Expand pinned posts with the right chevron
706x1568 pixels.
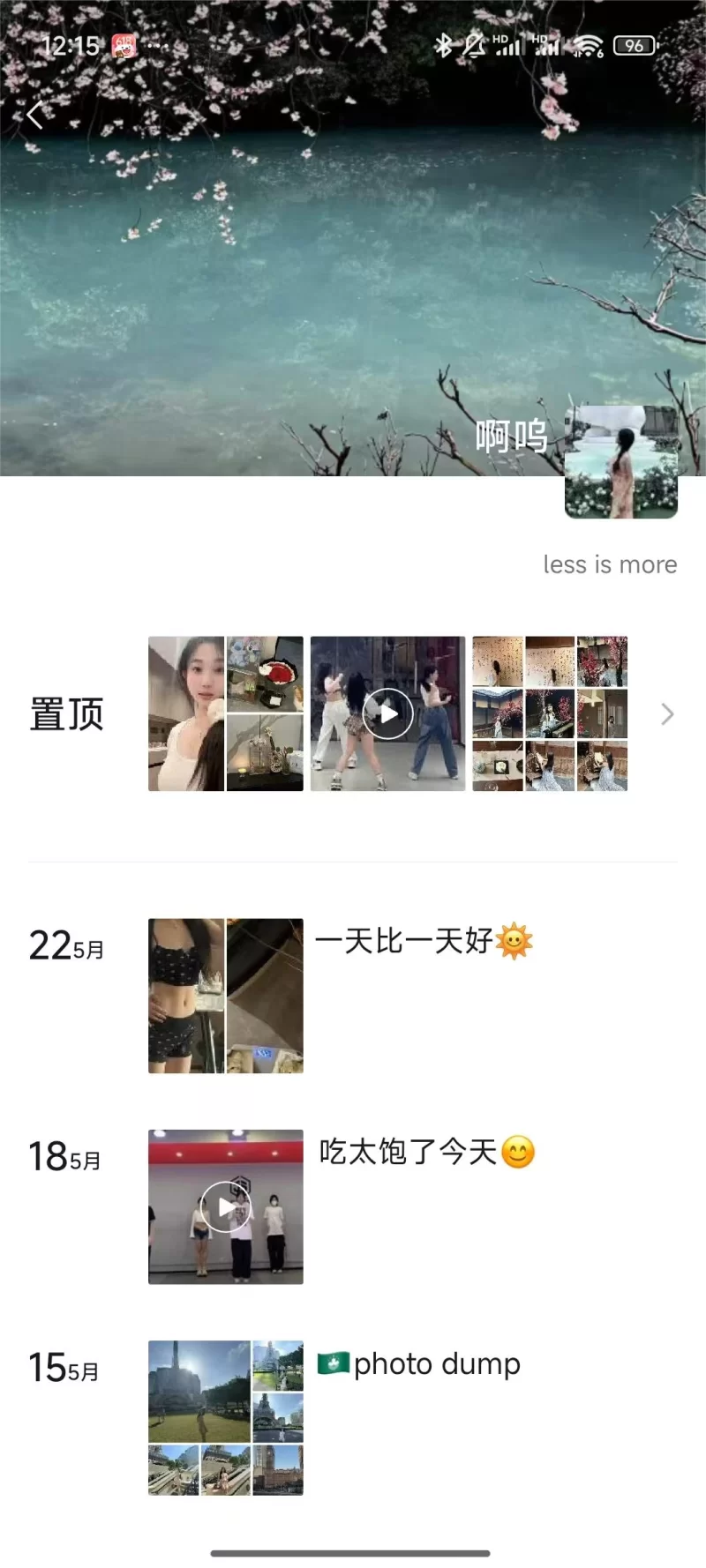tap(667, 714)
